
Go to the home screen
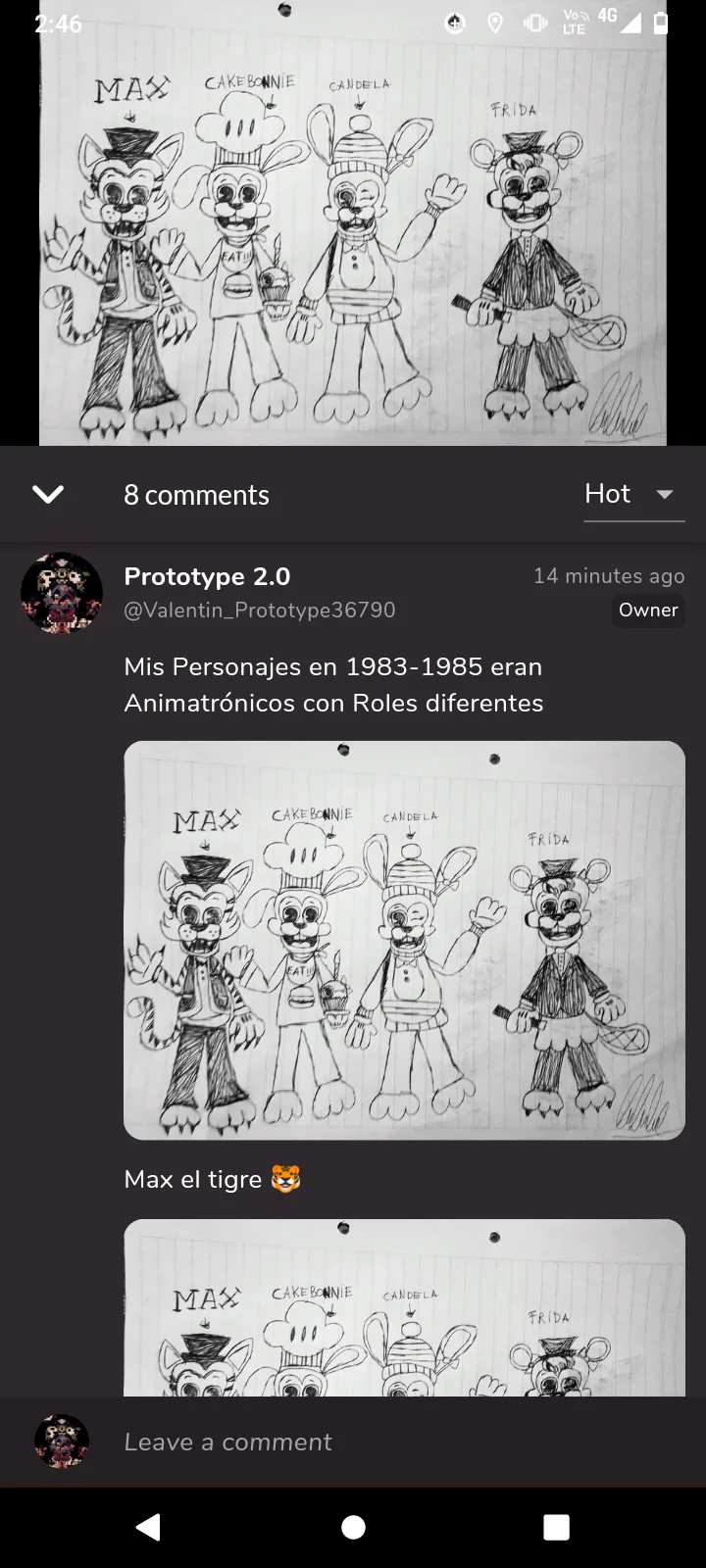pyautogui.click(x=353, y=1527)
